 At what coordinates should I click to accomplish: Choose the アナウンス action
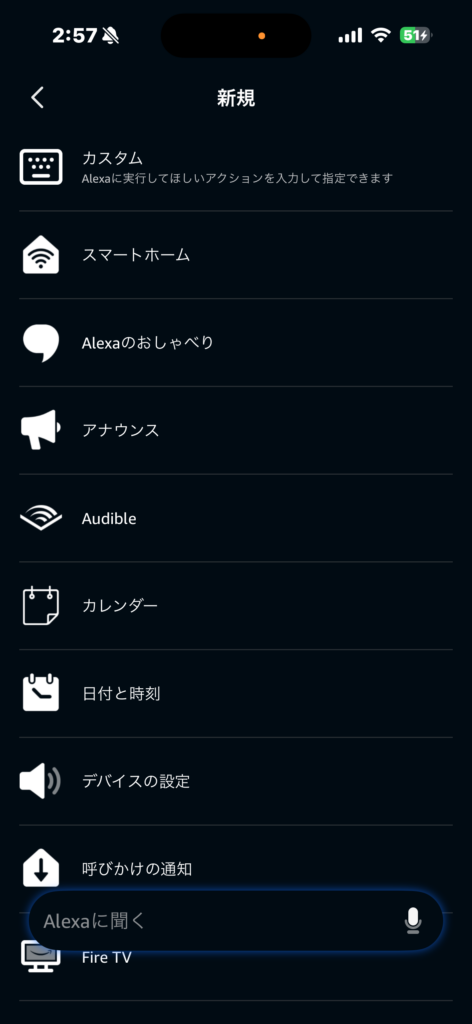[236, 430]
